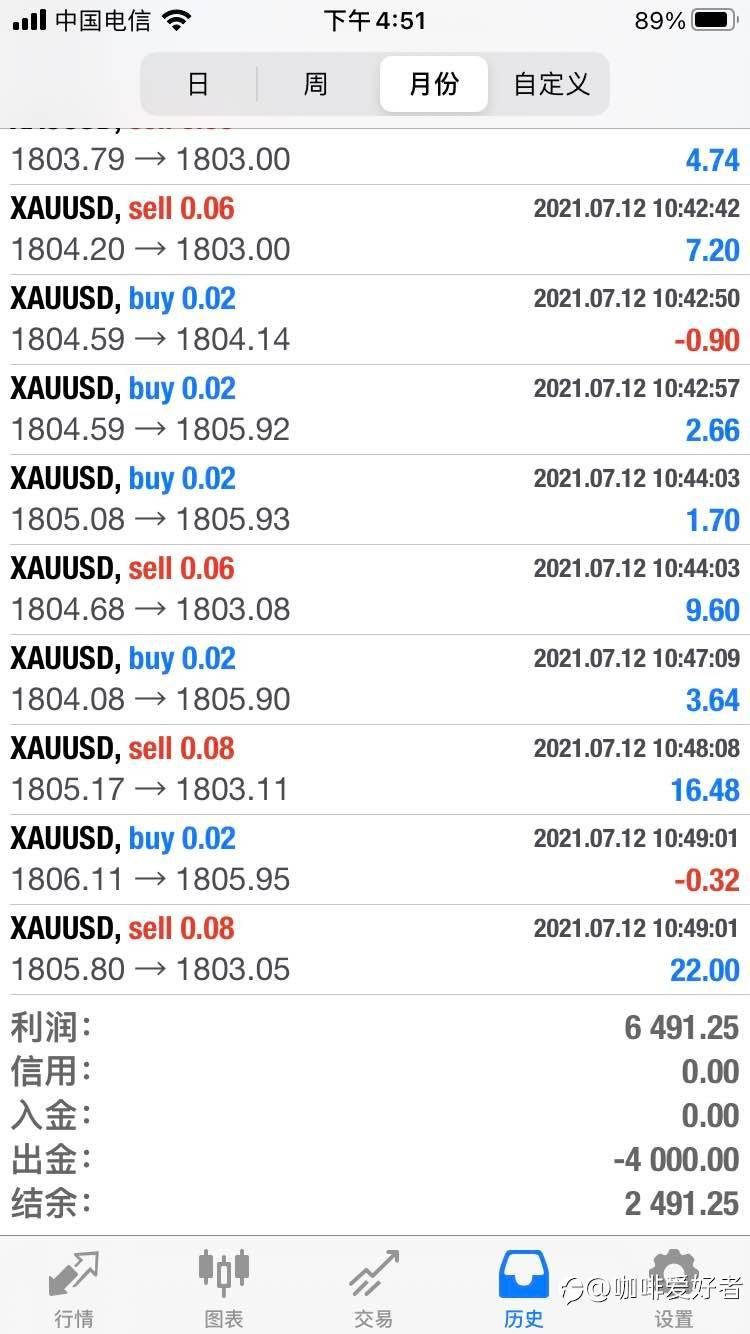Expand the sell 0.06 trade at 10:42:42
The height and width of the screenshot is (1334, 750).
tap(375, 229)
